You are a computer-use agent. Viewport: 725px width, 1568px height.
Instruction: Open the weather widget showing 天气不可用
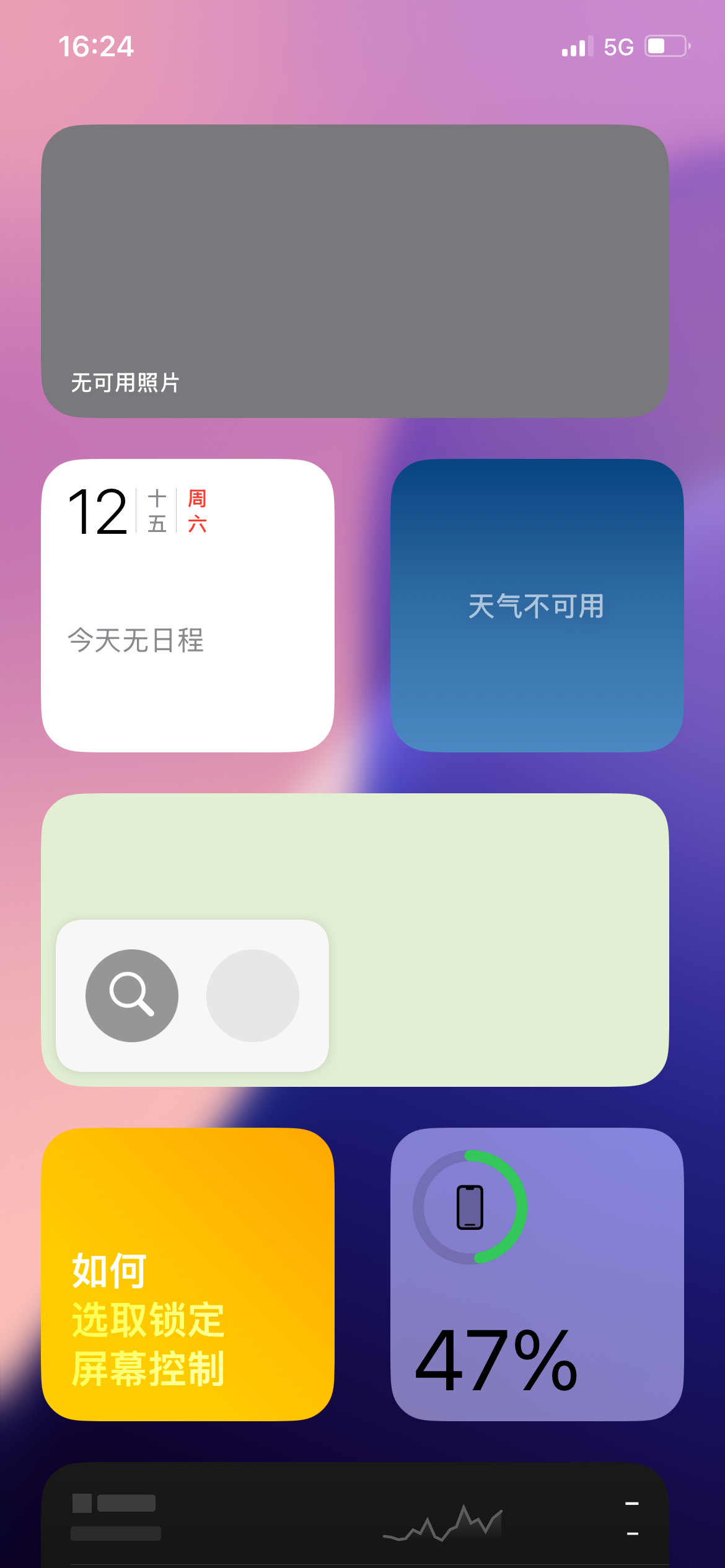pyautogui.click(x=537, y=606)
